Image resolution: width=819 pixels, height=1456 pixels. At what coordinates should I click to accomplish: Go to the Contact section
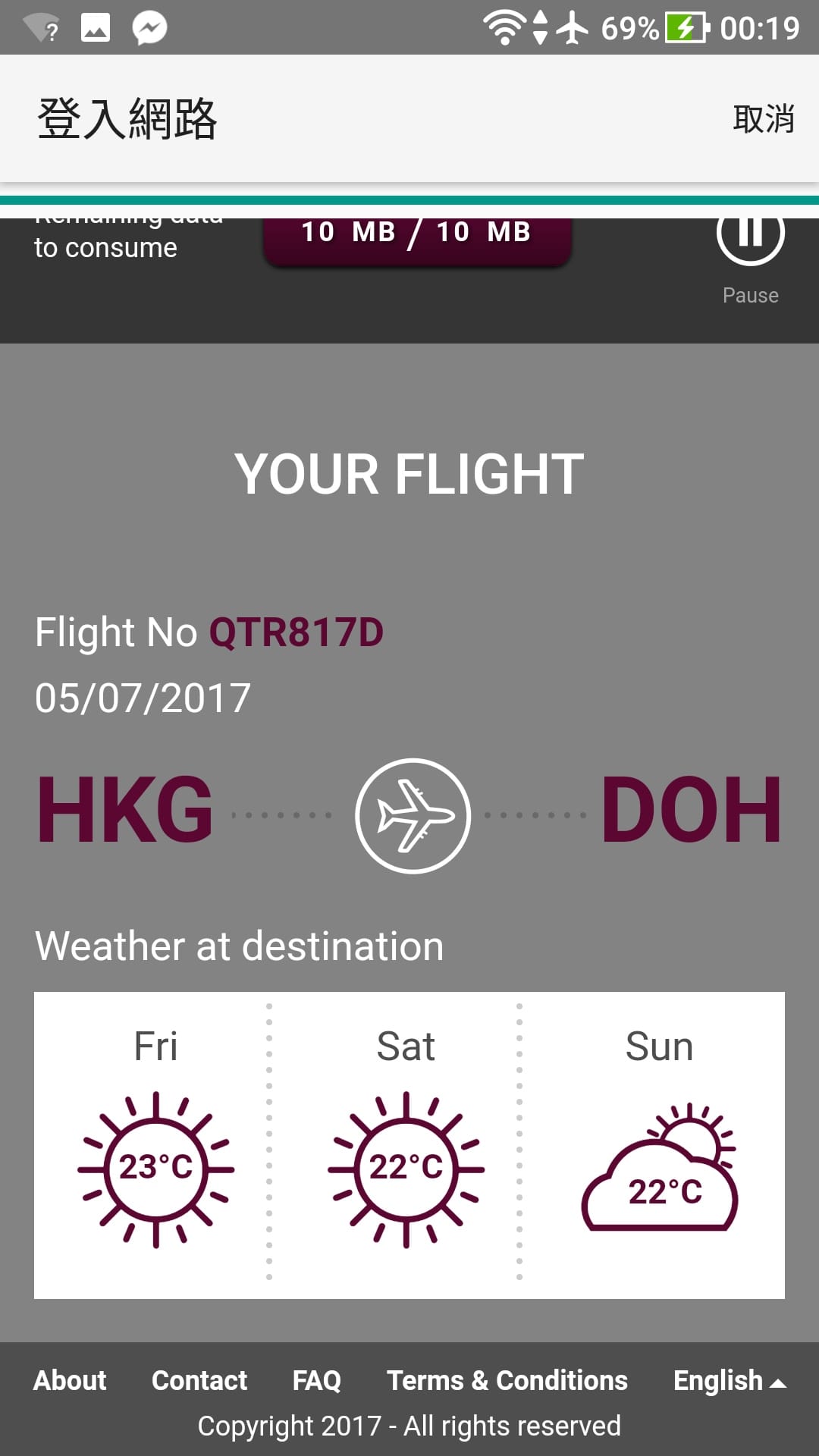coord(199,1380)
